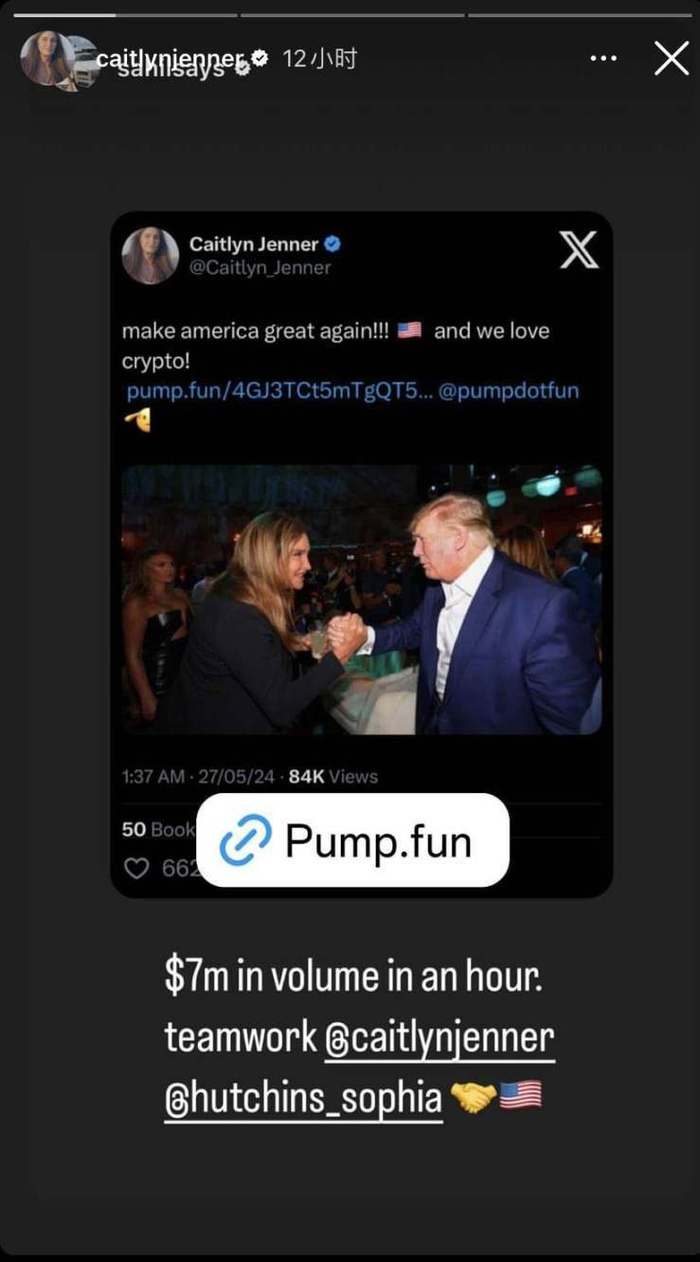Image resolution: width=700 pixels, height=1262 pixels.
Task: Open the @caitlynjenner mention in the caption
Action: 439,1037
